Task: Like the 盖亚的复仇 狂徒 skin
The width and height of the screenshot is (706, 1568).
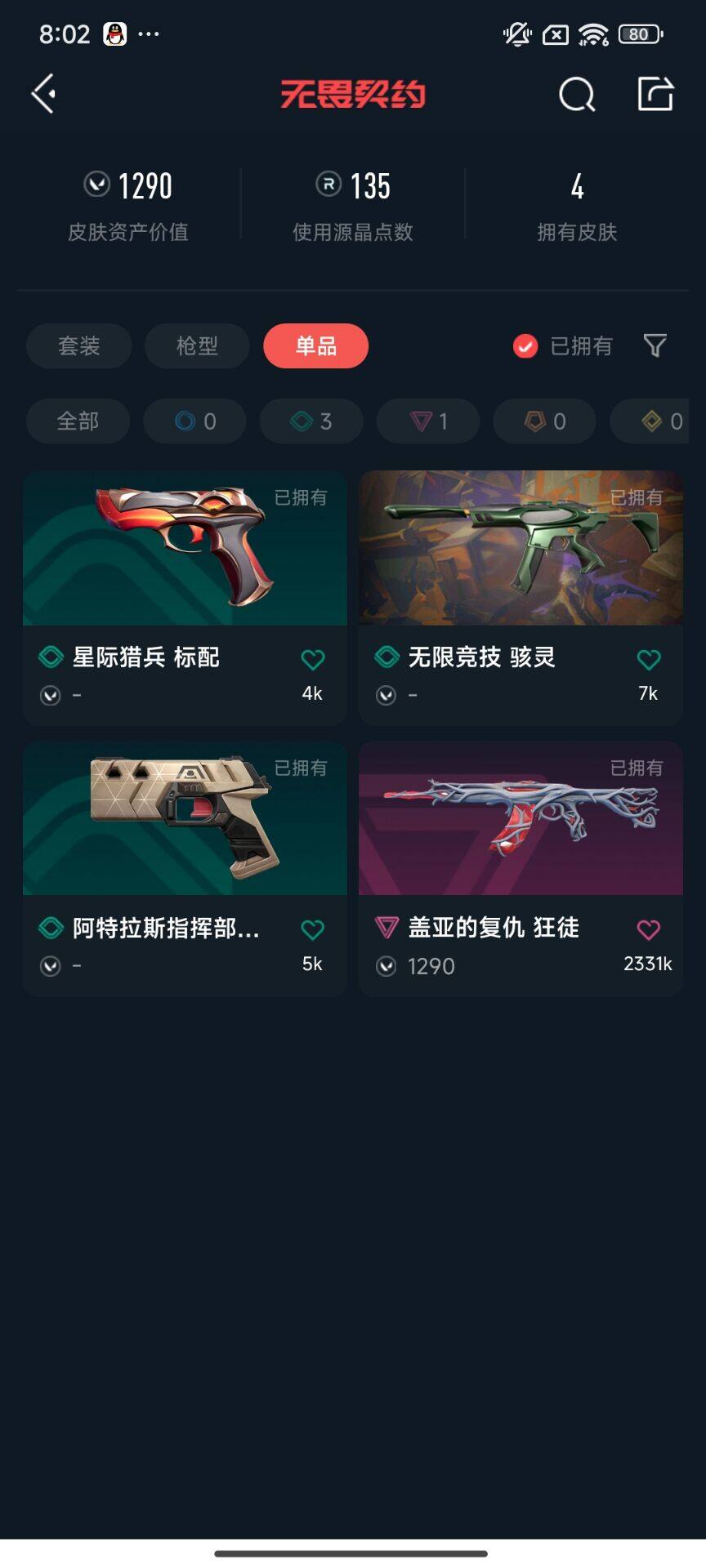Action: click(x=649, y=929)
